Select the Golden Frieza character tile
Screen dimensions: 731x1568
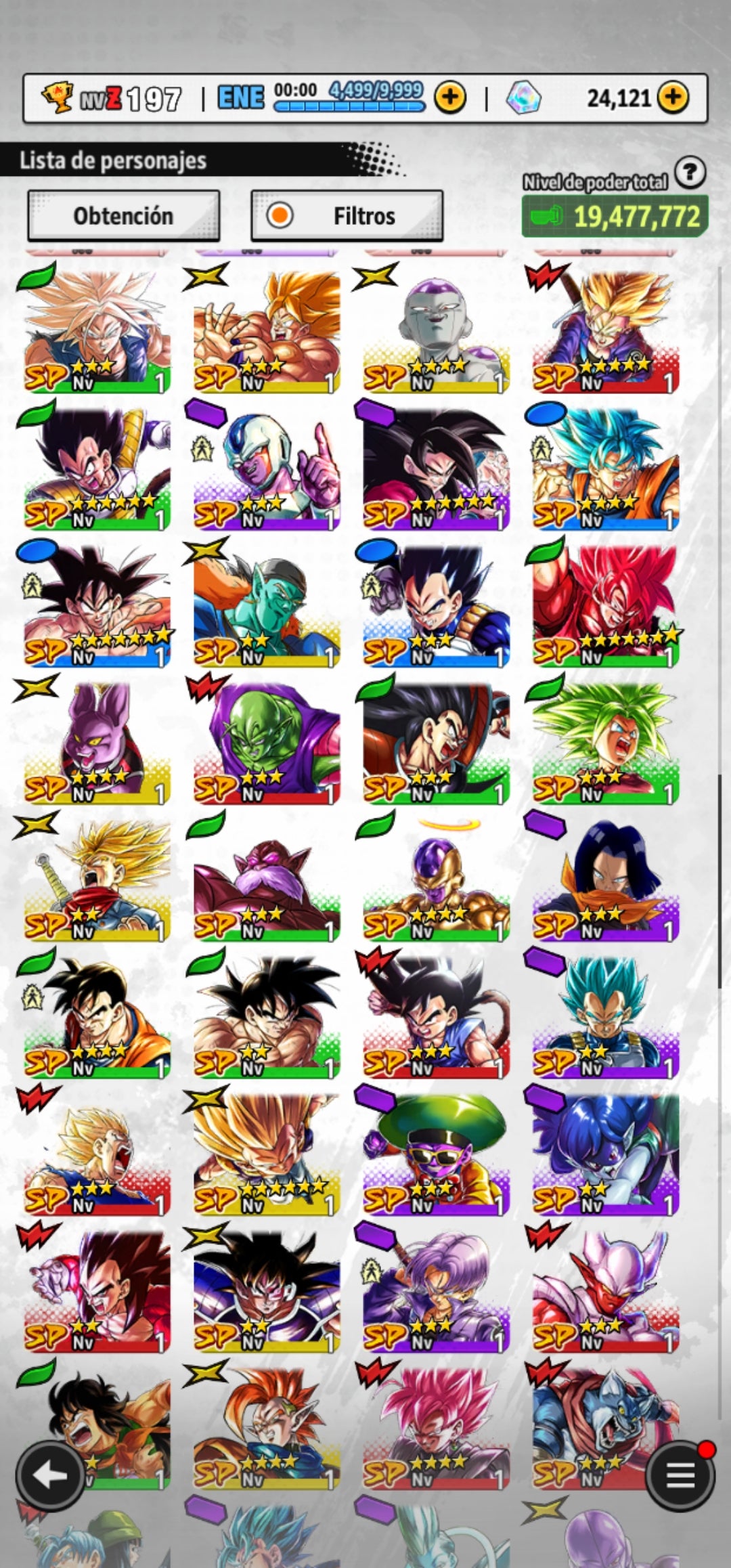436,879
